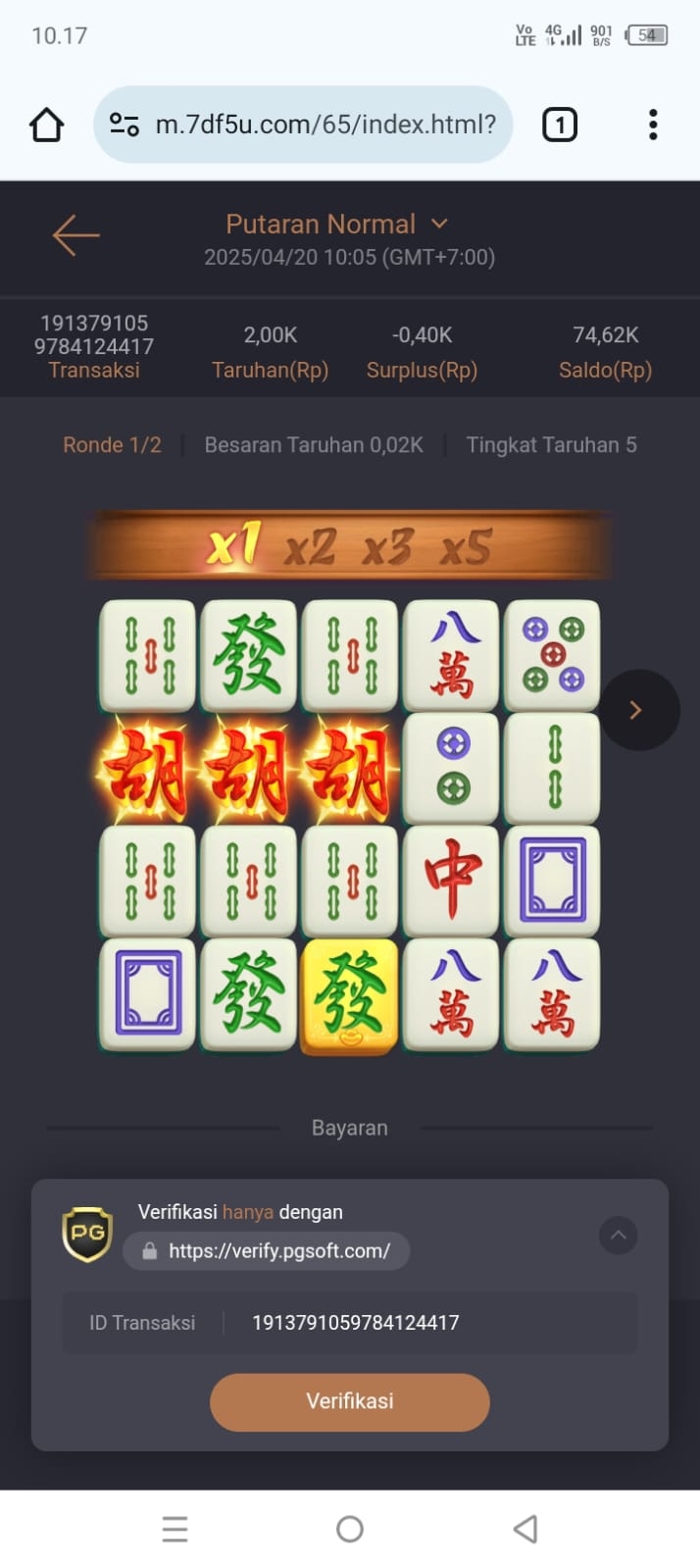Viewport: 700px width, 1568px height.
Task: Collapse the verification panel
Action: [x=618, y=1235]
